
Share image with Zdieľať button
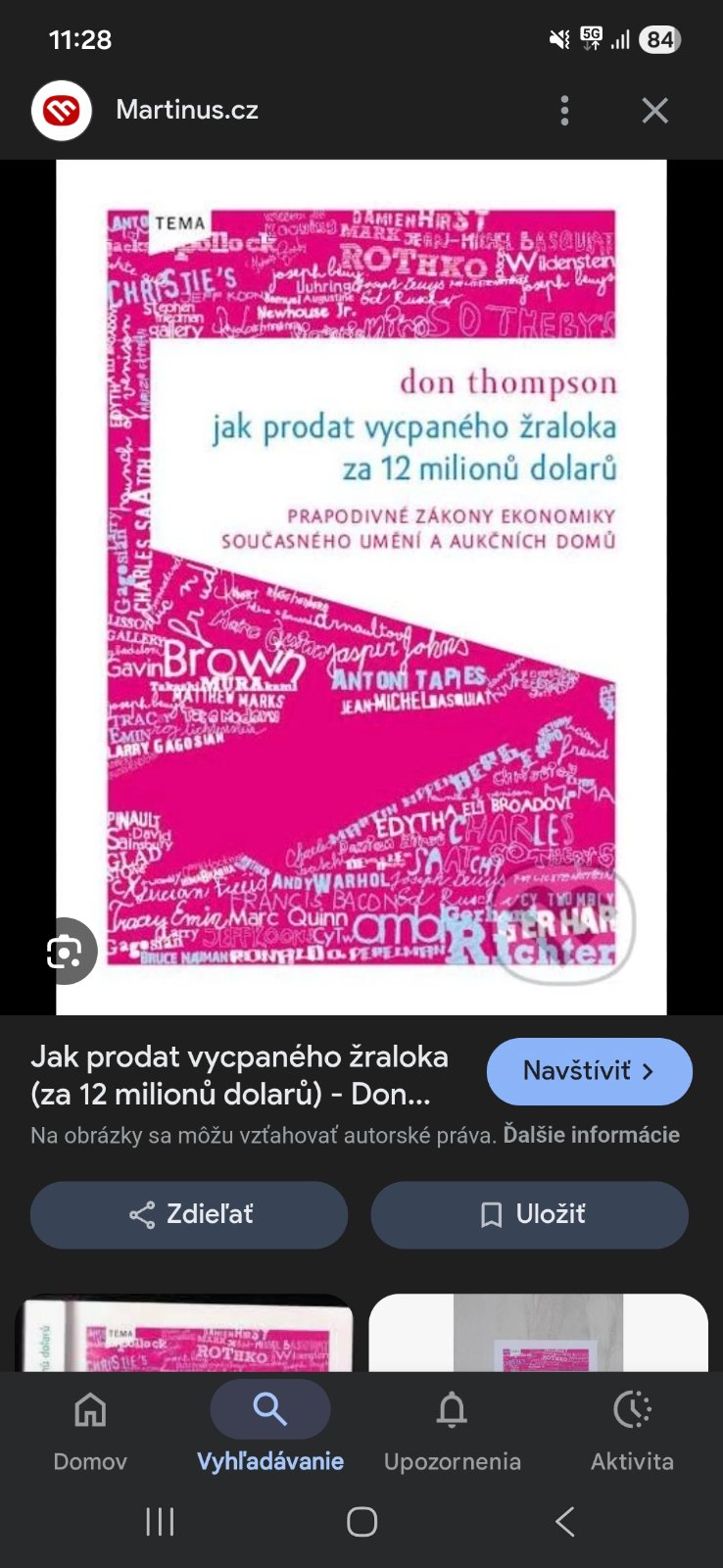tap(189, 1214)
